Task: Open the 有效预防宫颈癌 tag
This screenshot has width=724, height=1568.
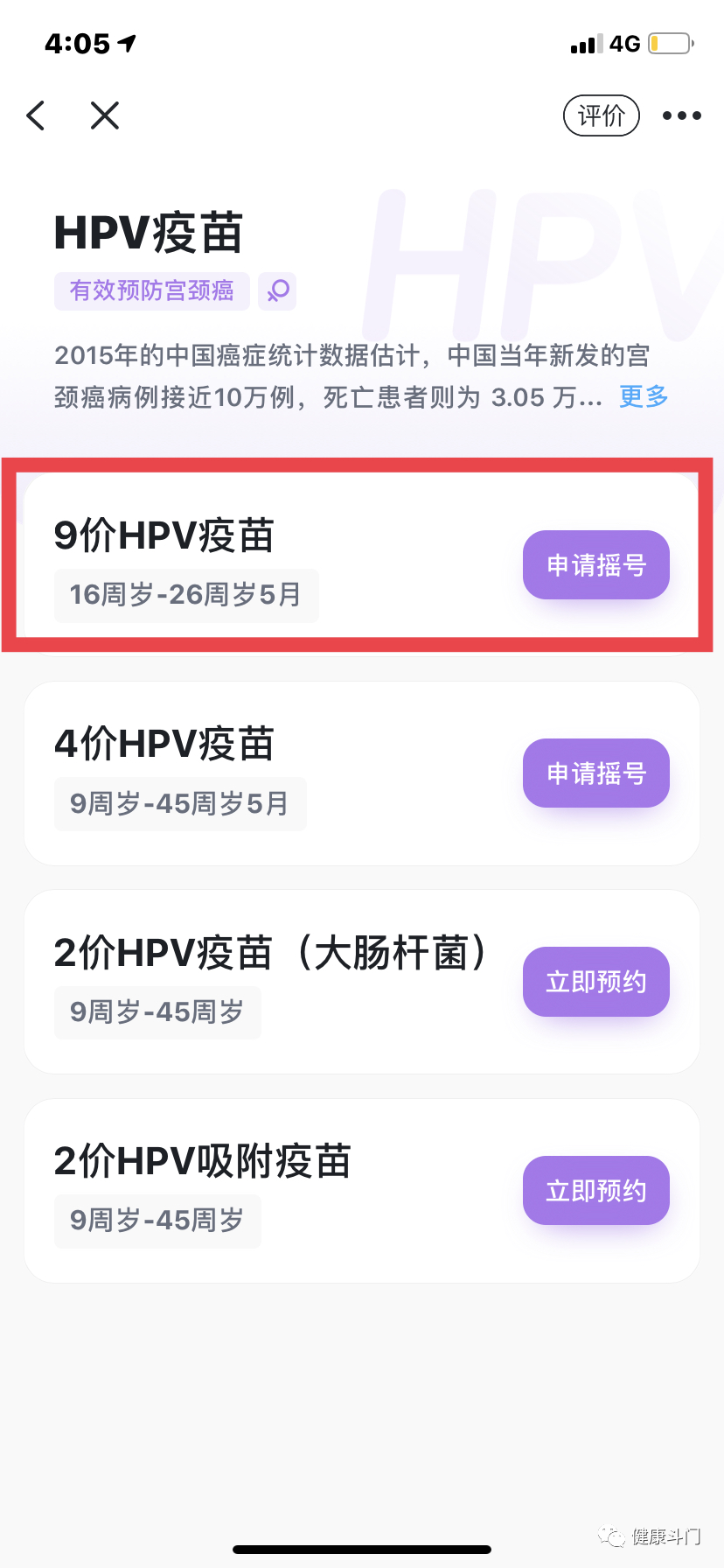Action: point(152,291)
